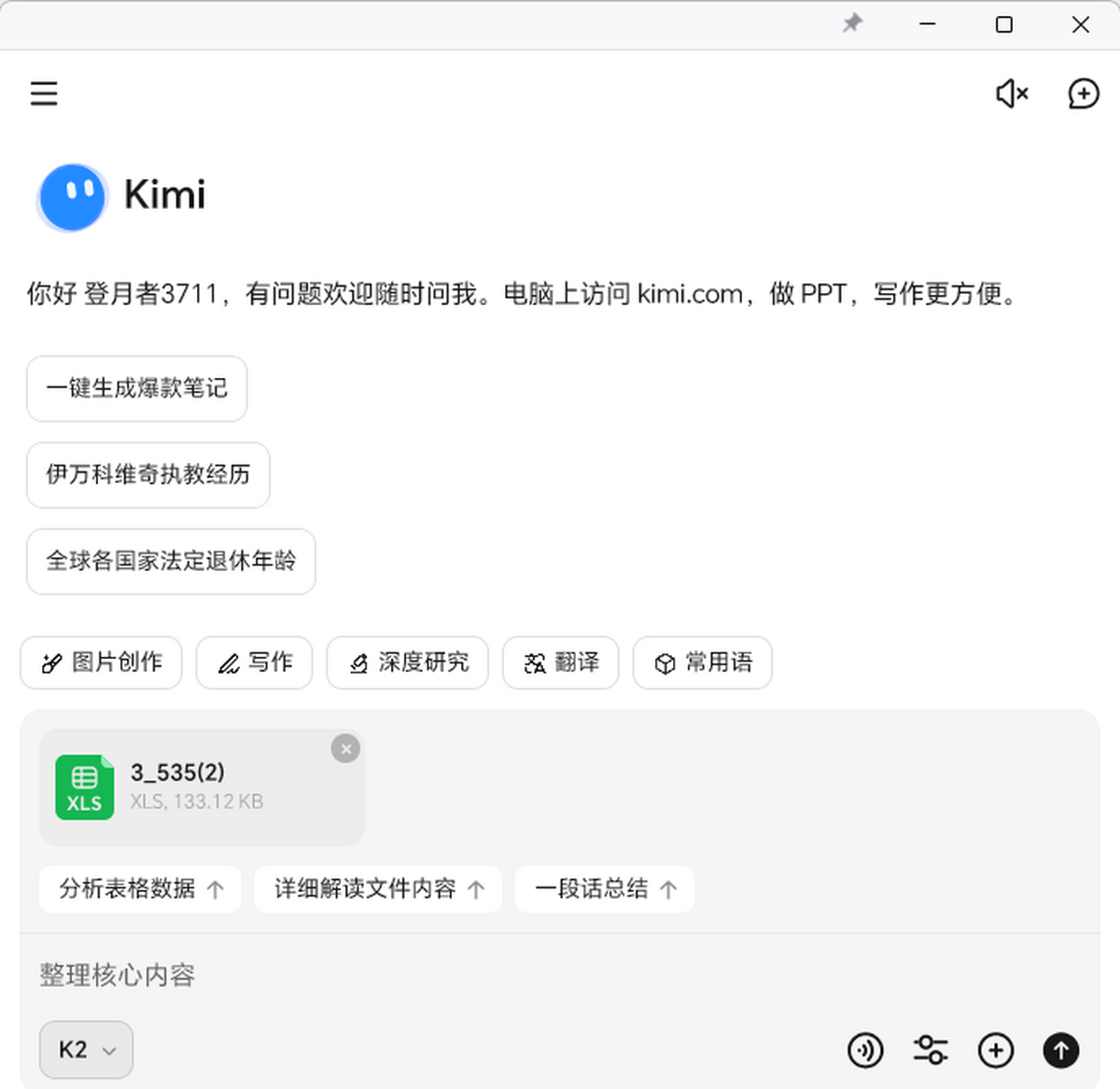
Task: Start voice input with the sound-wave icon
Action: click(x=865, y=1050)
